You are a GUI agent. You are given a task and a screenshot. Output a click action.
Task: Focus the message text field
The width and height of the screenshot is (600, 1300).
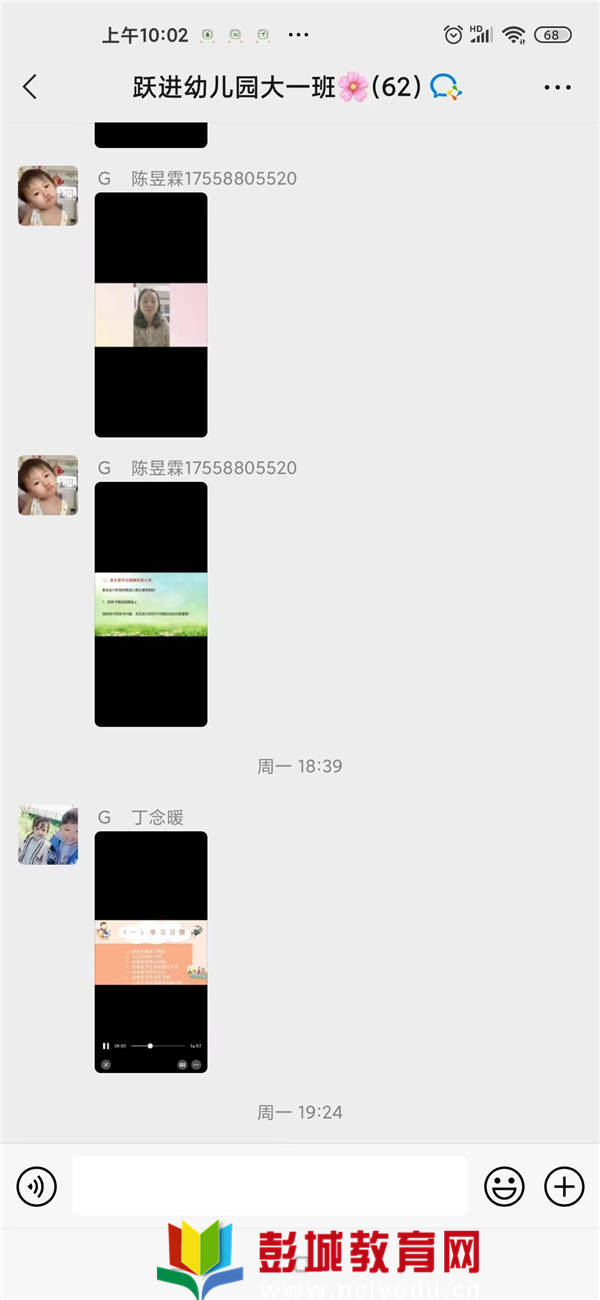point(270,1186)
